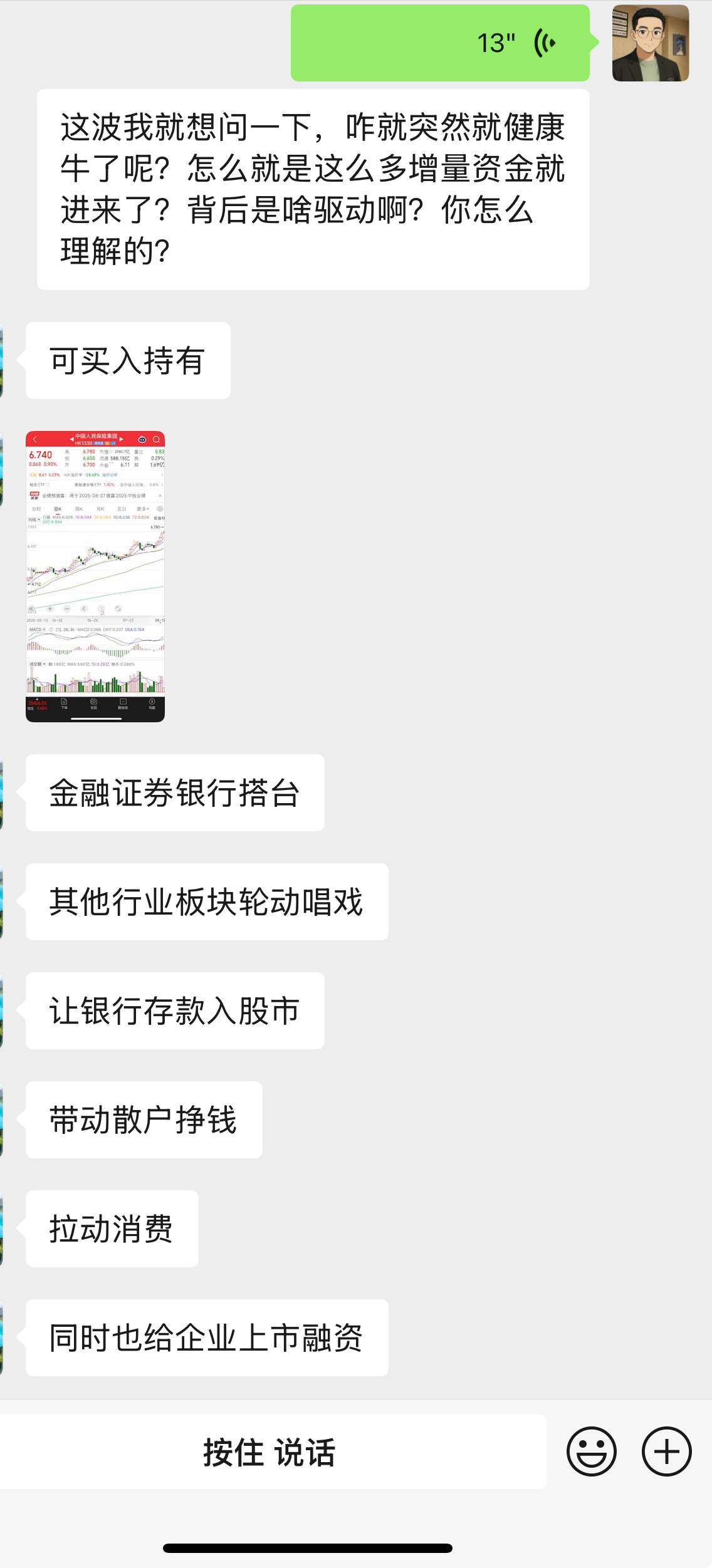Play the 13-second voice message
Screen dimensions: 712x1568
click(440, 43)
